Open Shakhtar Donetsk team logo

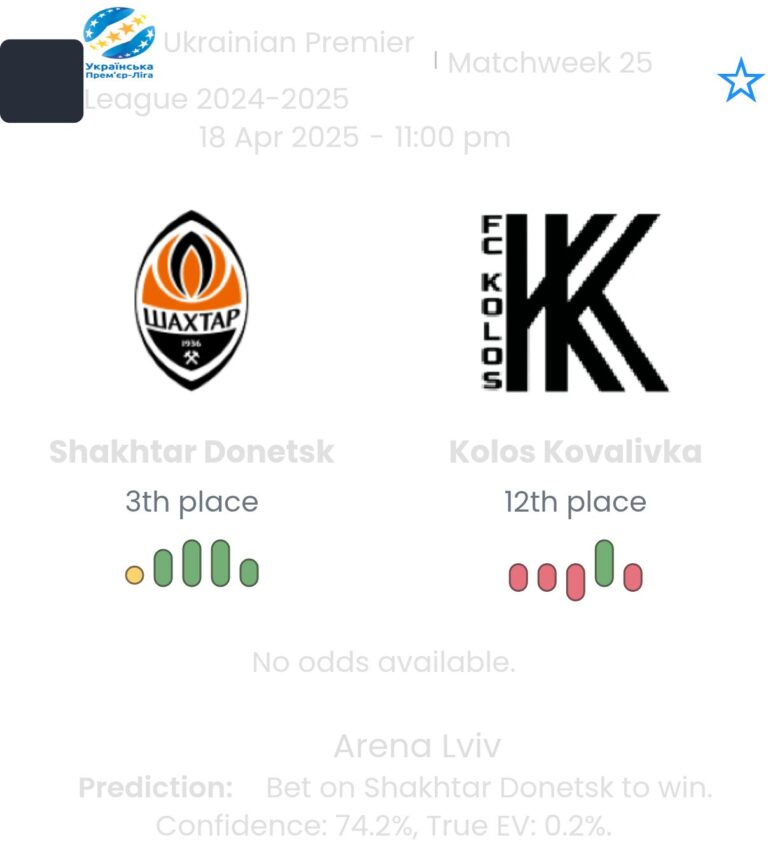point(191,300)
